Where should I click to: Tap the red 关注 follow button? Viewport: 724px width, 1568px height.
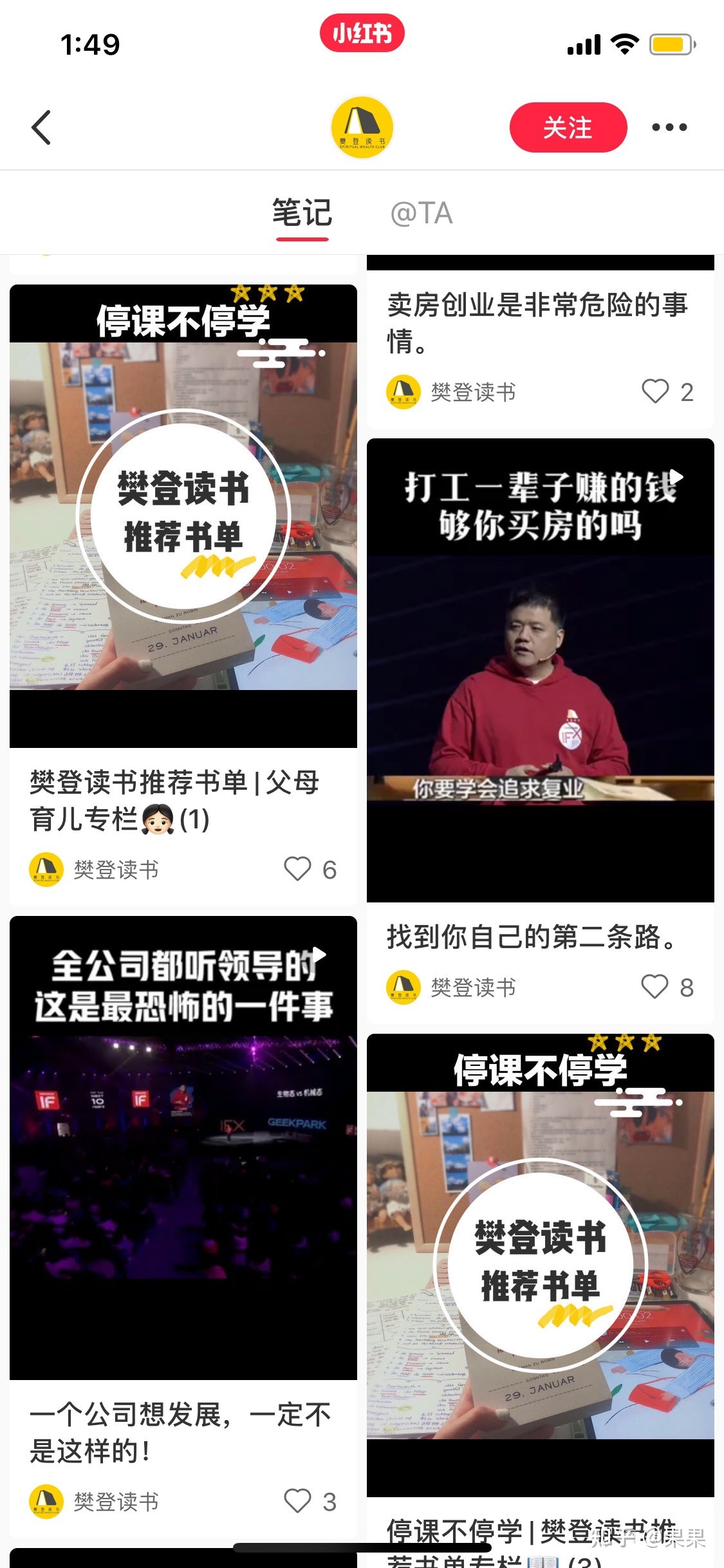pyautogui.click(x=568, y=127)
